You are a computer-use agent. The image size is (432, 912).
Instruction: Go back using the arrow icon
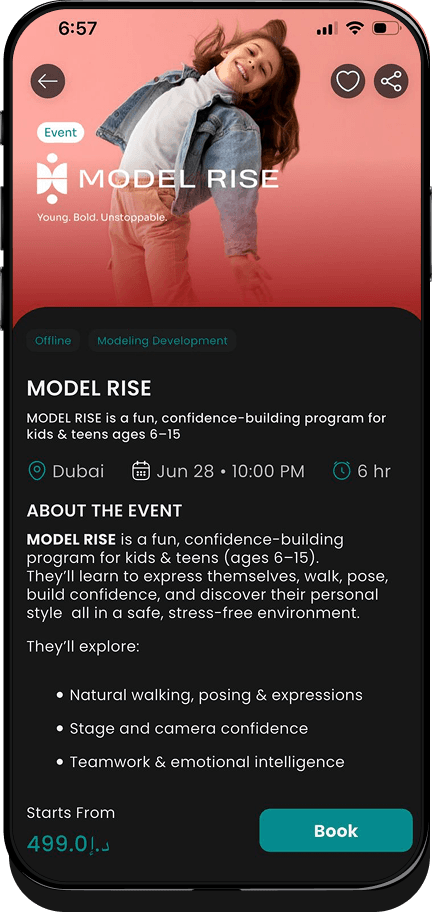coord(48,81)
